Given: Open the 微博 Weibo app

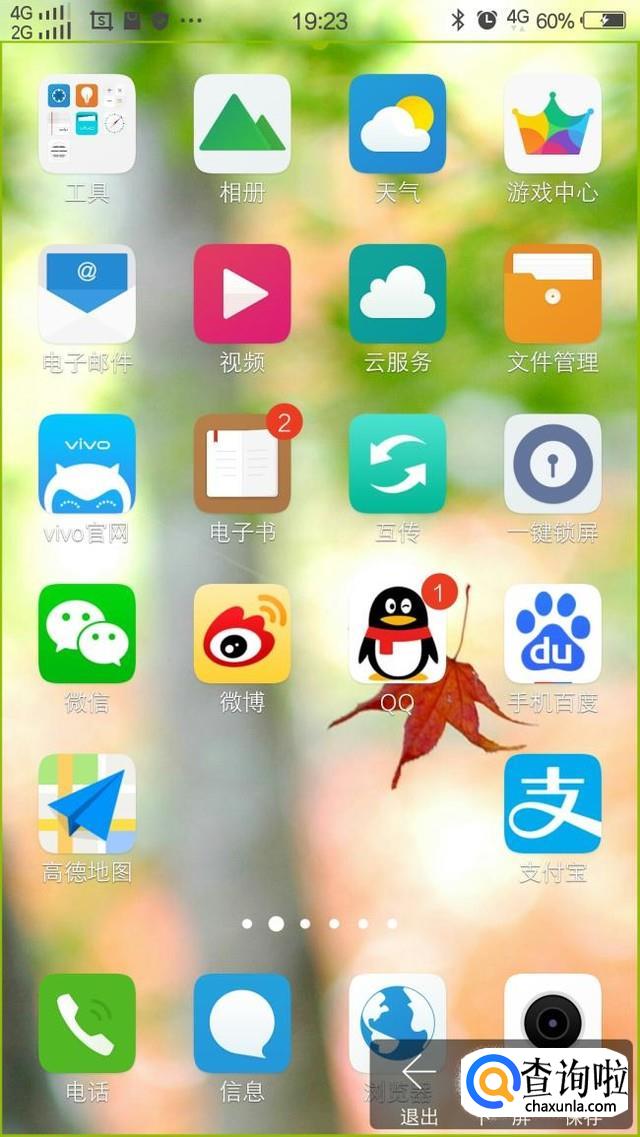Looking at the screenshot, I should coord(242,634).
